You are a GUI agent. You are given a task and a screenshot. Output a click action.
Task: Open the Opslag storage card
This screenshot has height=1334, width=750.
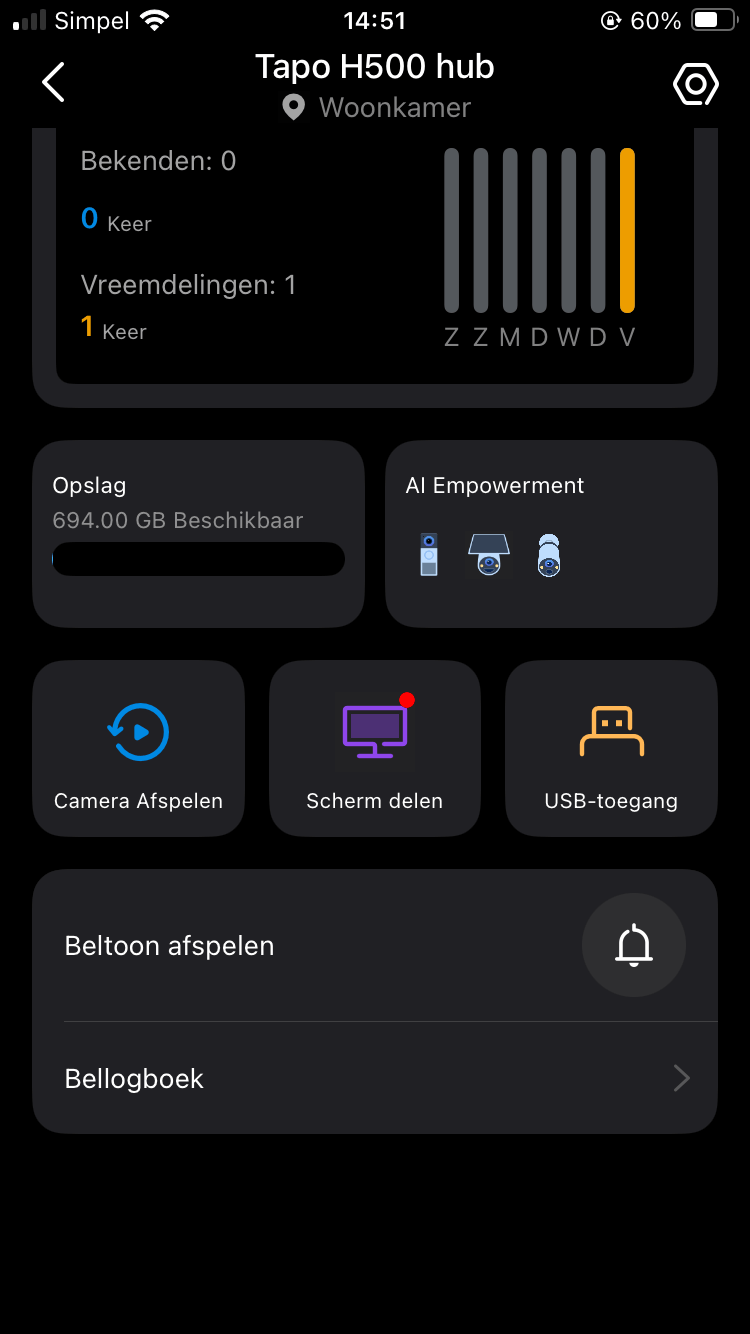[x=198, y=534]
